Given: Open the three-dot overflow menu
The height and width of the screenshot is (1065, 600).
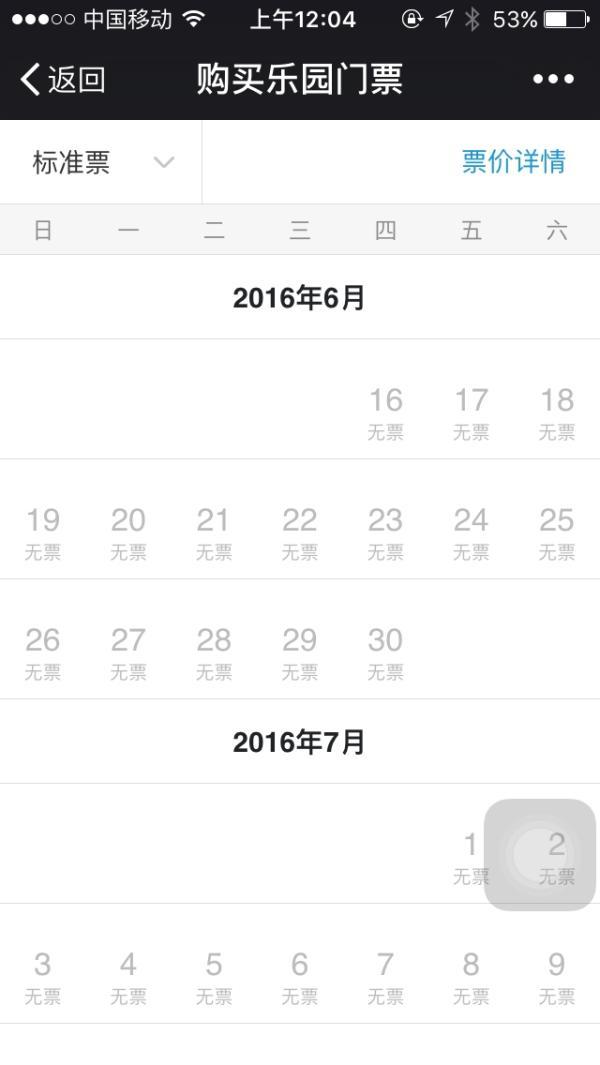Looking at the screenshot, I should point(553,80).
